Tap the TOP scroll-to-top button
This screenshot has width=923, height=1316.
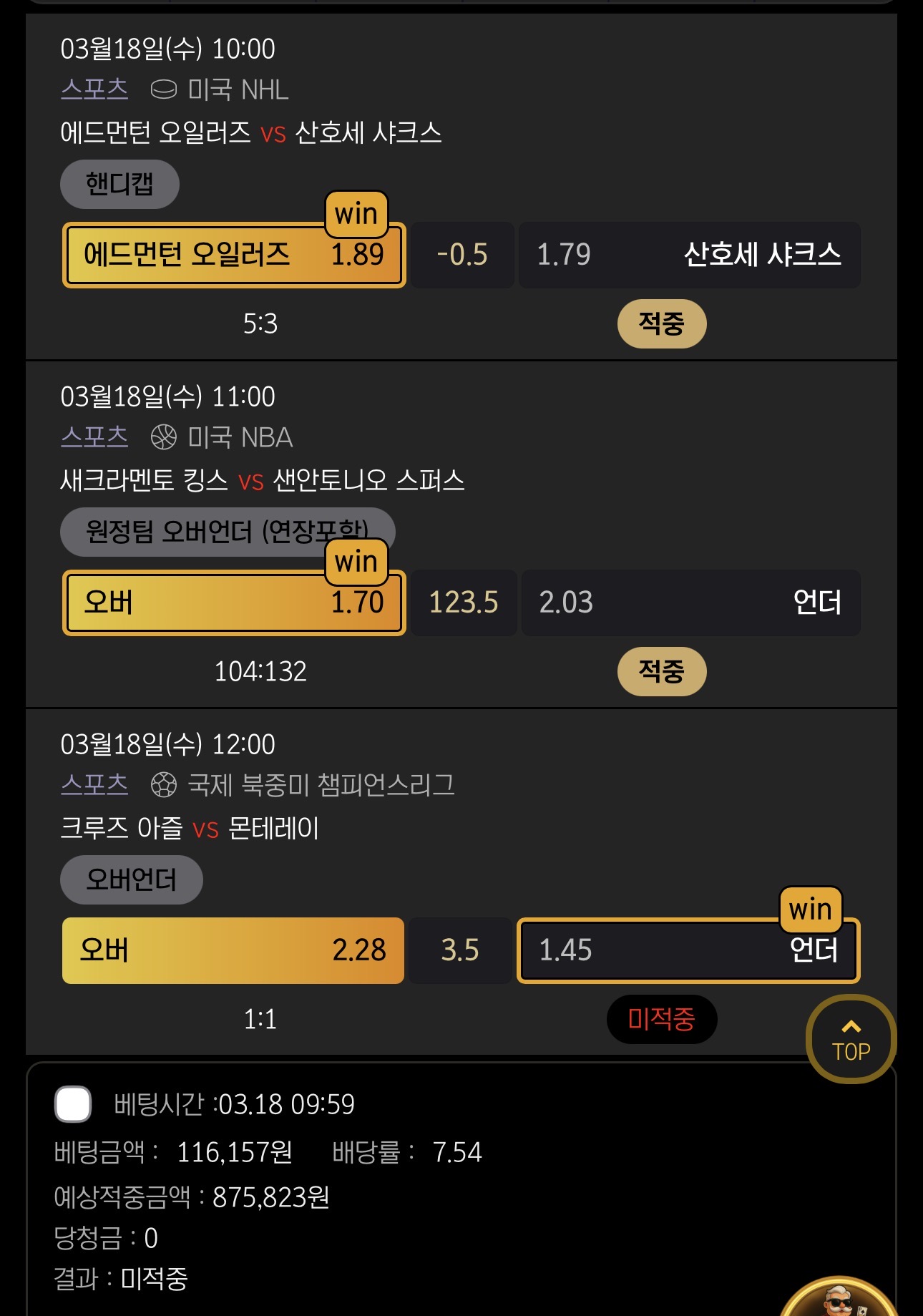click(x=851, y=1039)
